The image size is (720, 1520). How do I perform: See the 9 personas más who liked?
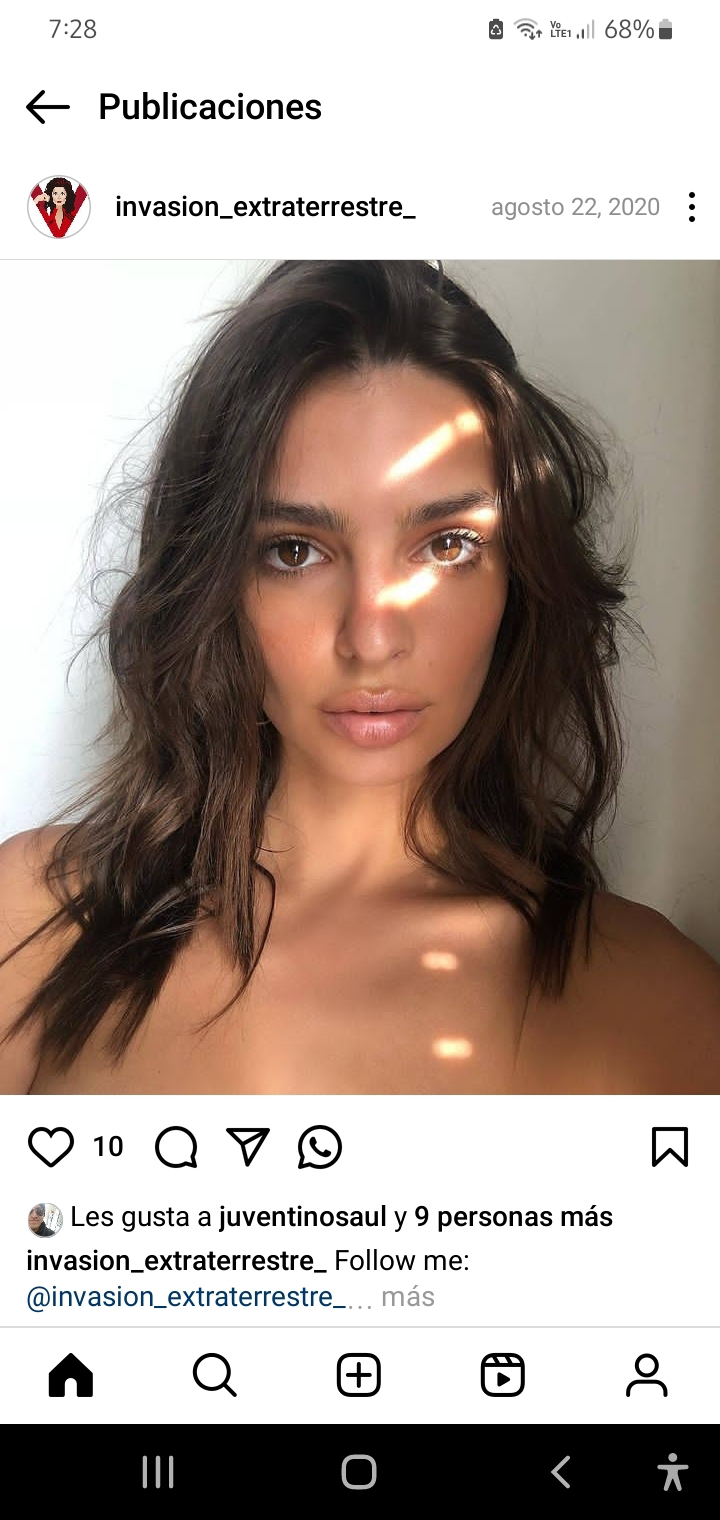click(513, 1217)
